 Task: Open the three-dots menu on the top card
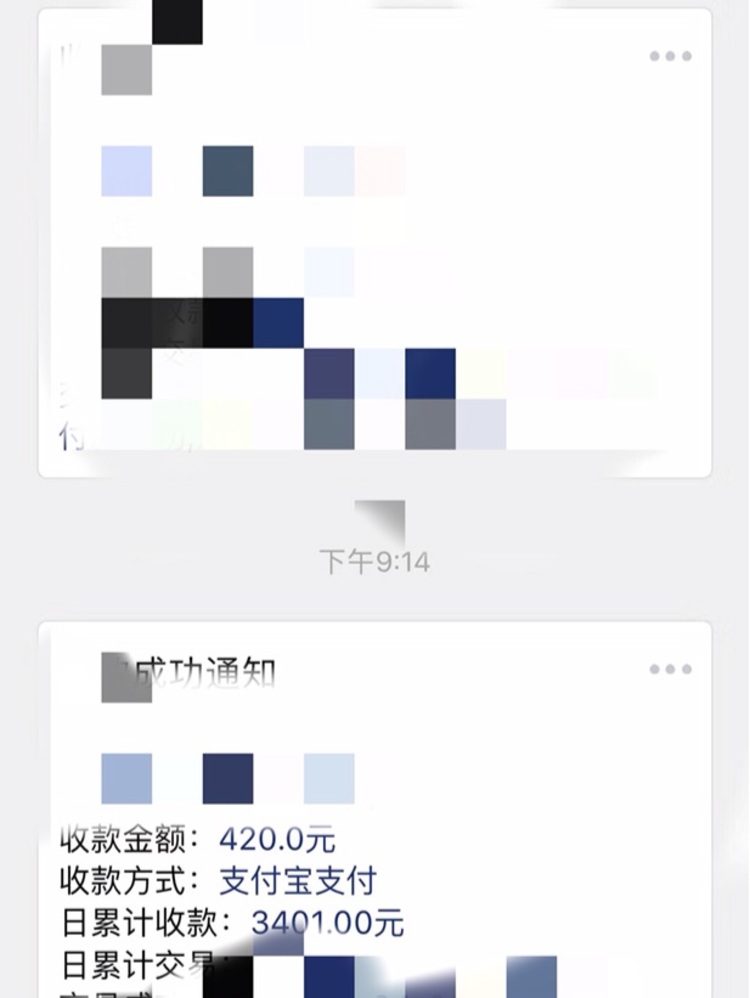[x=670, y=56]
